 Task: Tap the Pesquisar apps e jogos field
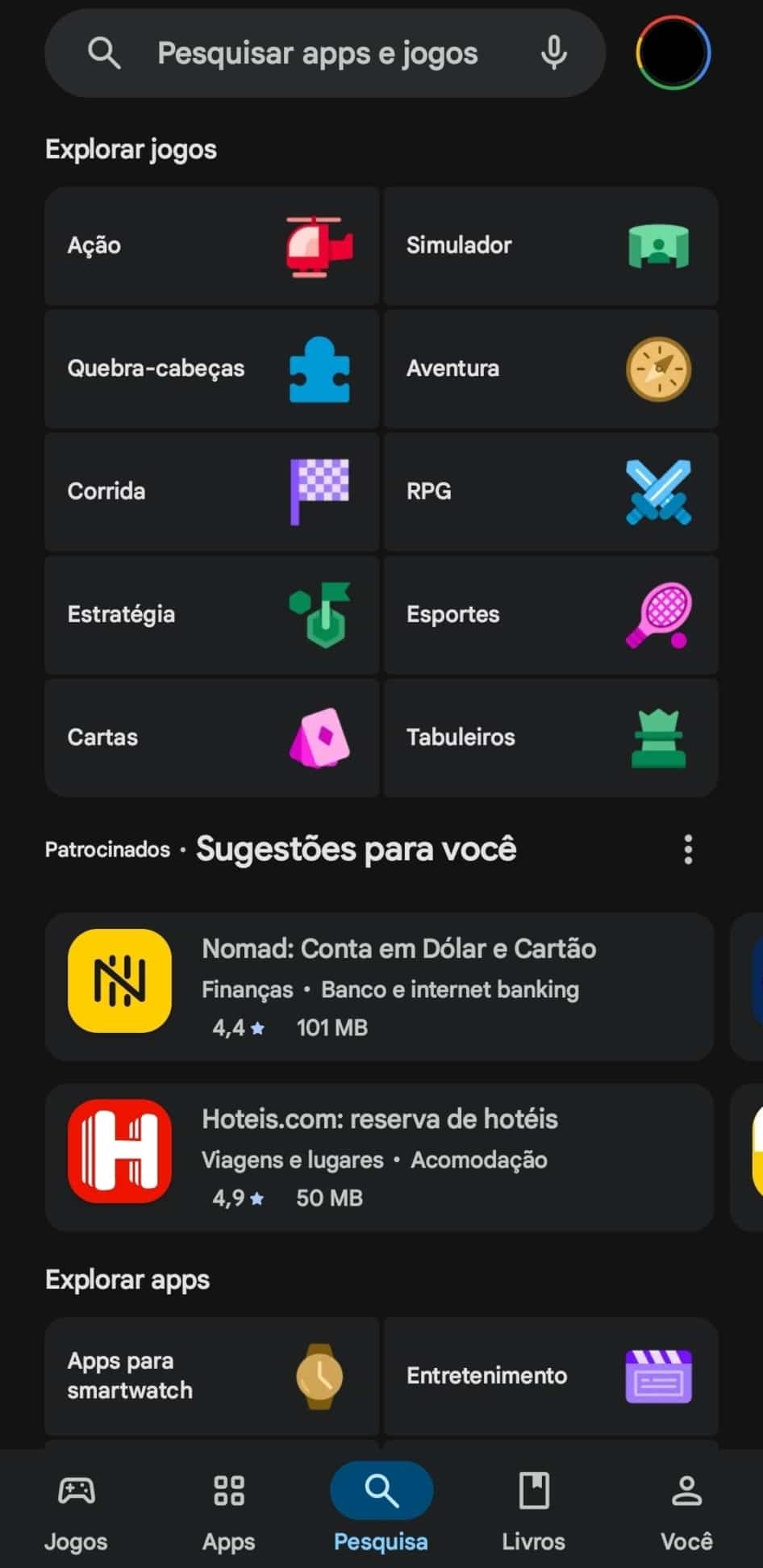[318, 52]
